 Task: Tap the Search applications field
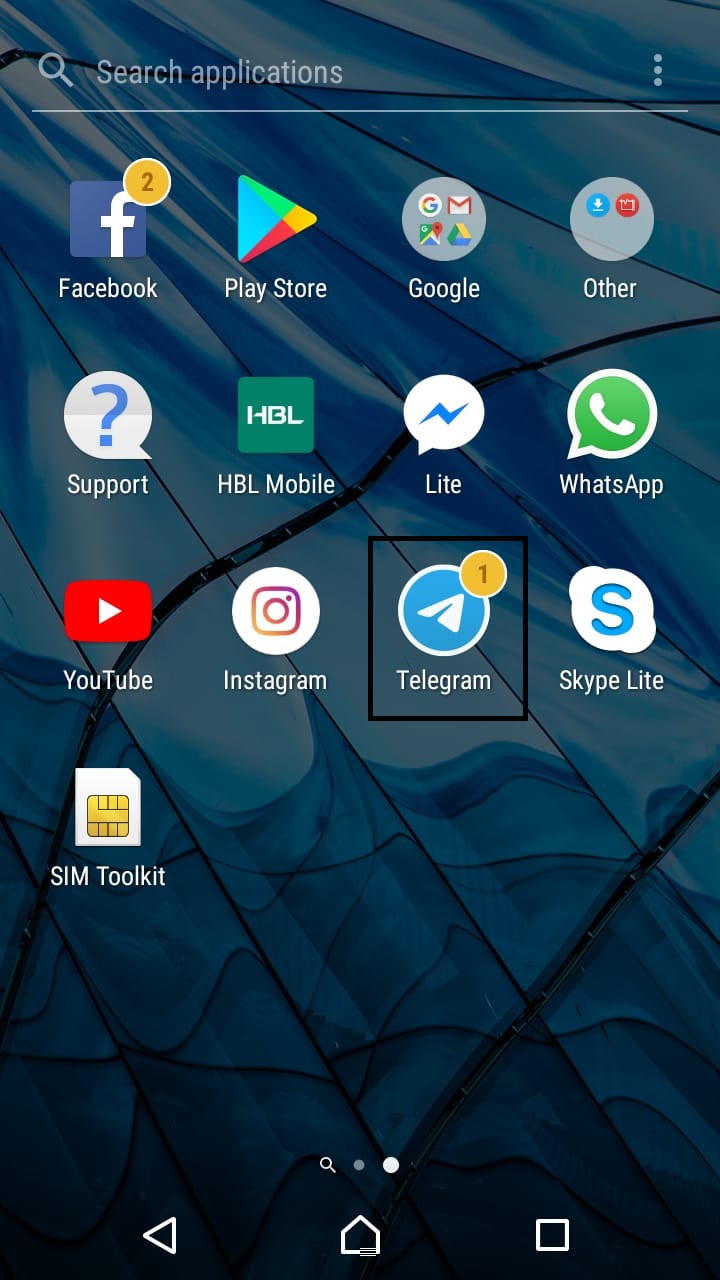click(220, 72)
